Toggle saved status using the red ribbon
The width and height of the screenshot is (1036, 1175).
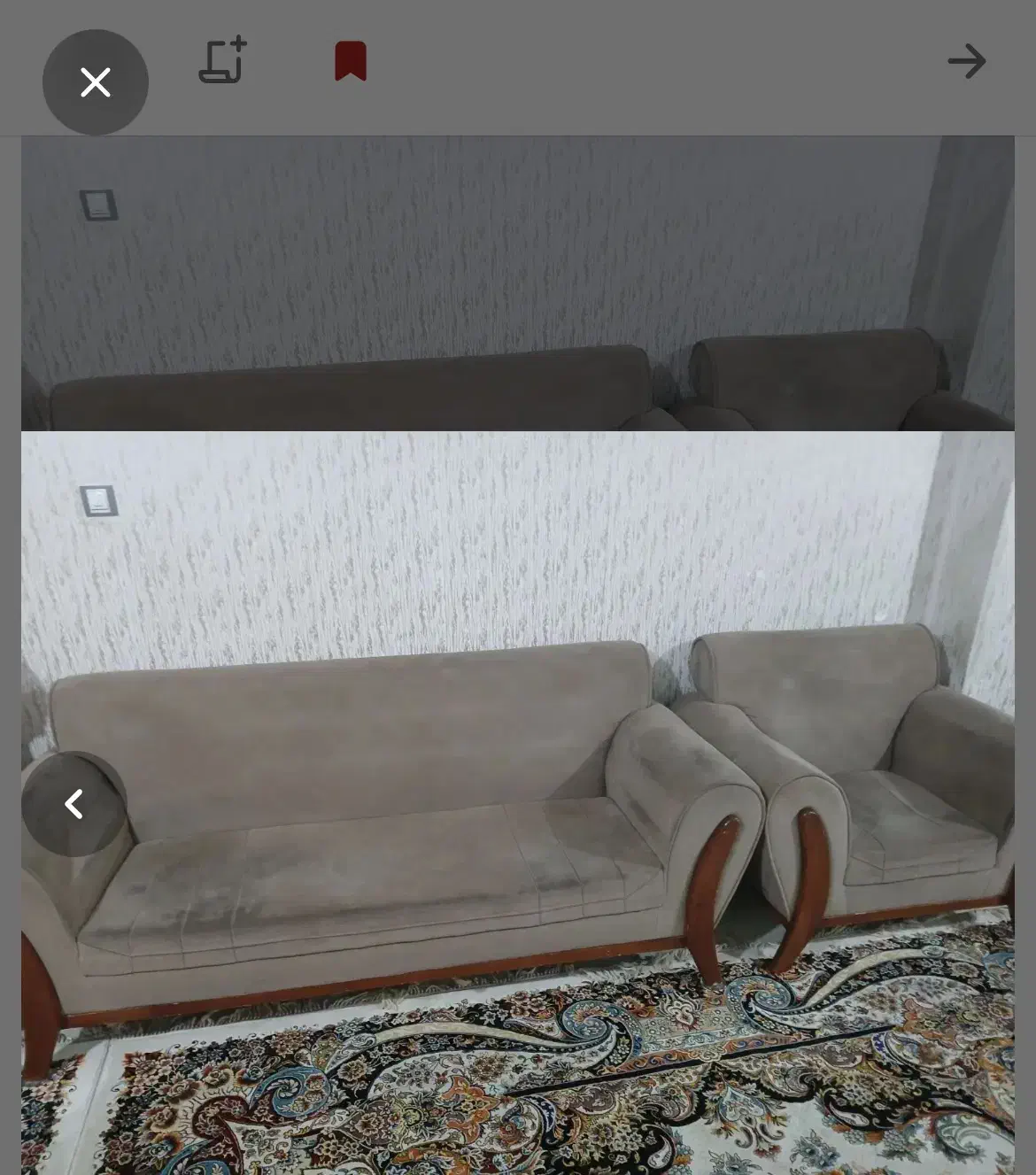click(x=351, y=60)
